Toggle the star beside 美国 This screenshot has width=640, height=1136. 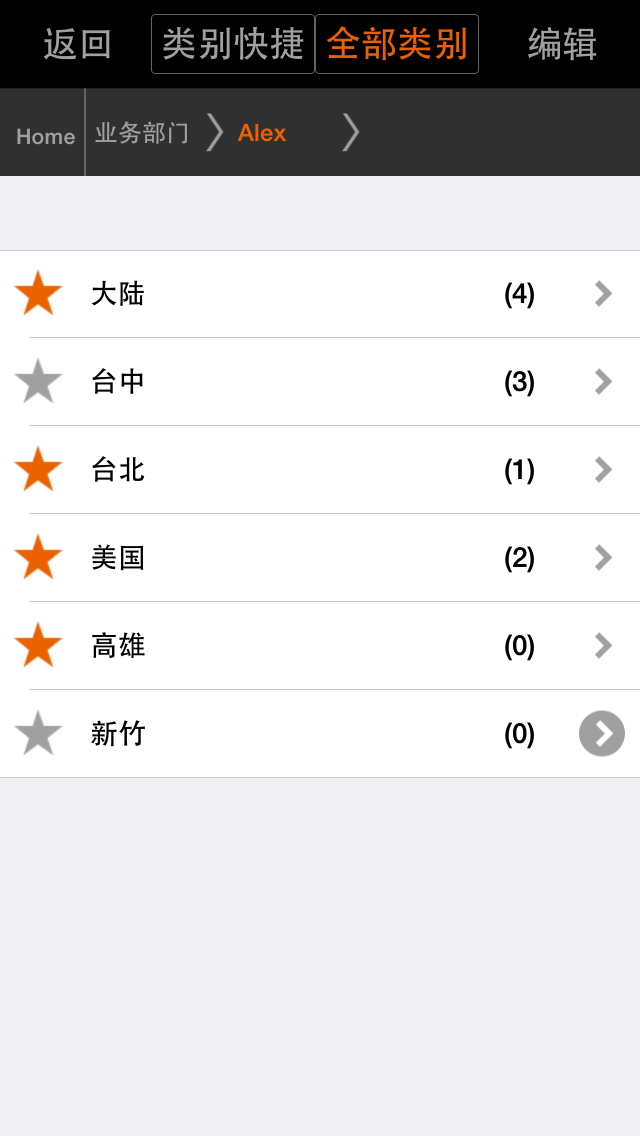(39, 558)
